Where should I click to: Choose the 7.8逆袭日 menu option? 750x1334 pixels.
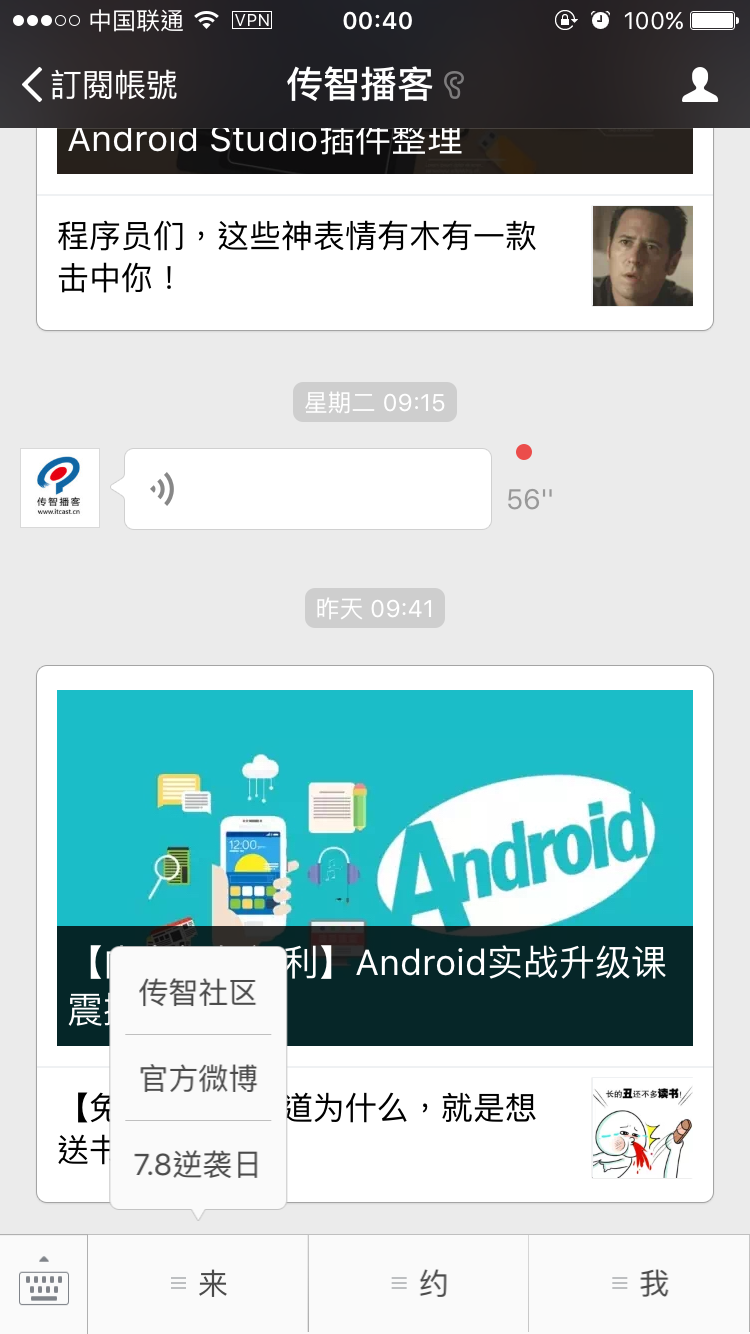point(196,1163)
